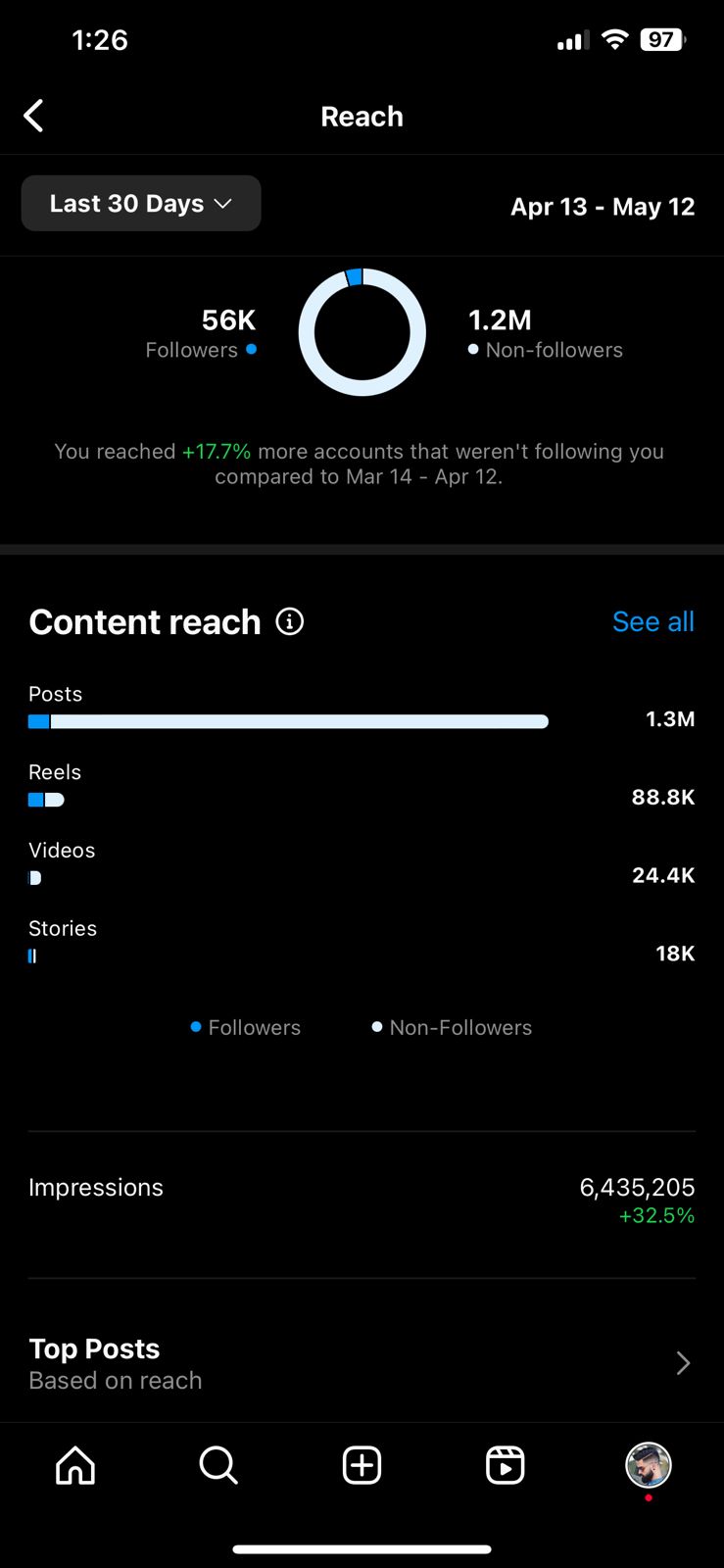Open the profile tab avatar

[x=649, y=1466]
